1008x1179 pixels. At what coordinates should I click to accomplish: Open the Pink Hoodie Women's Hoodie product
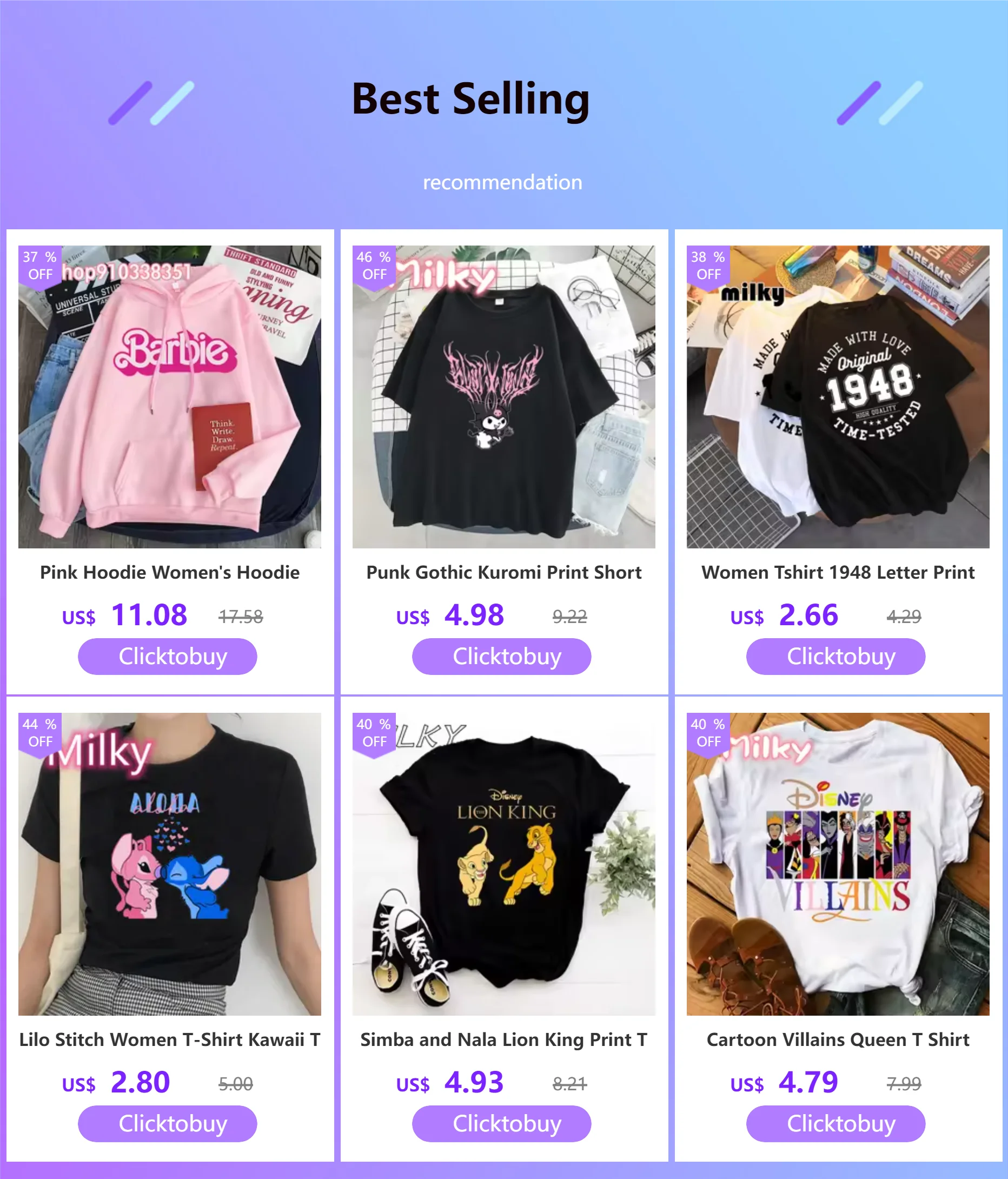[x=169, y=396]
